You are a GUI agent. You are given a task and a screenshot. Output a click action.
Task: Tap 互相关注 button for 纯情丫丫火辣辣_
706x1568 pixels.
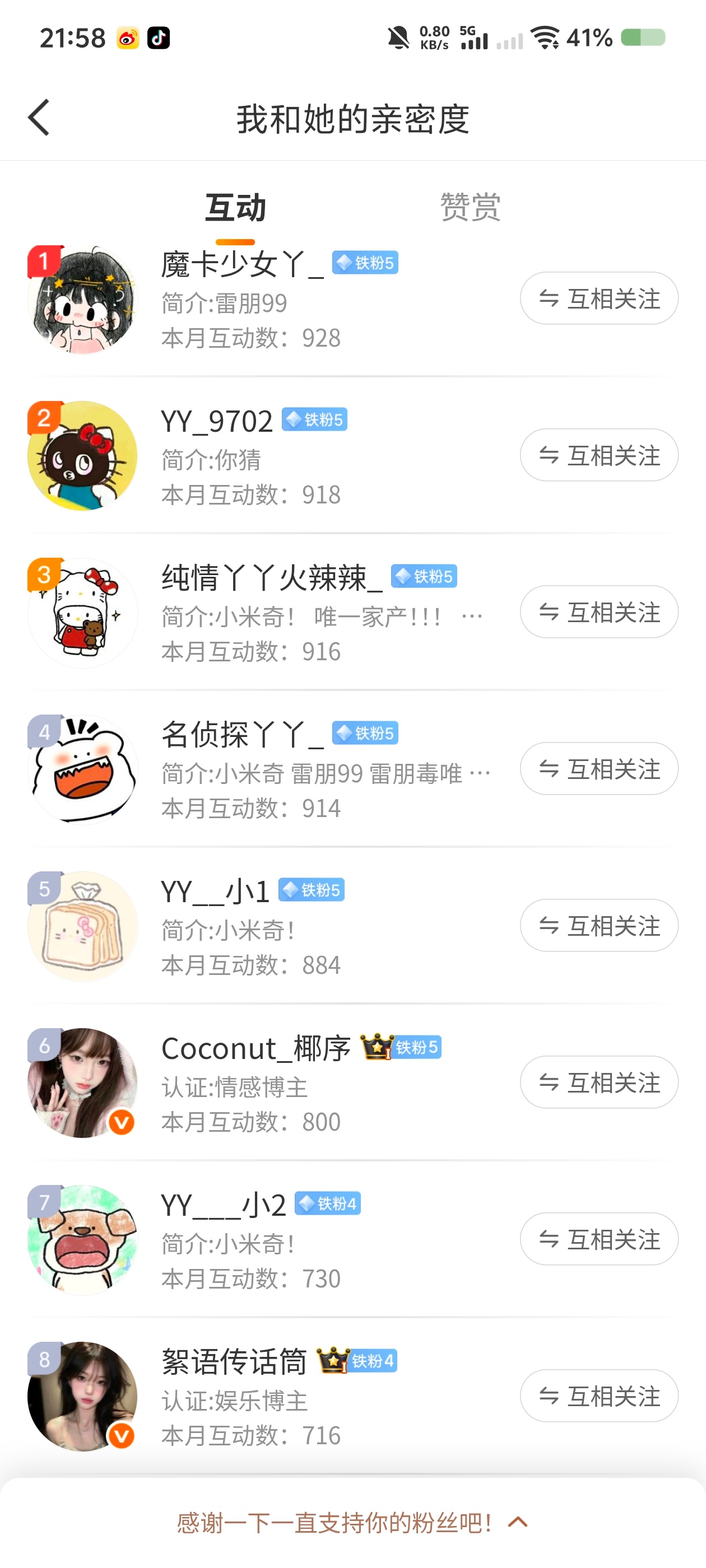click(599, 612)
